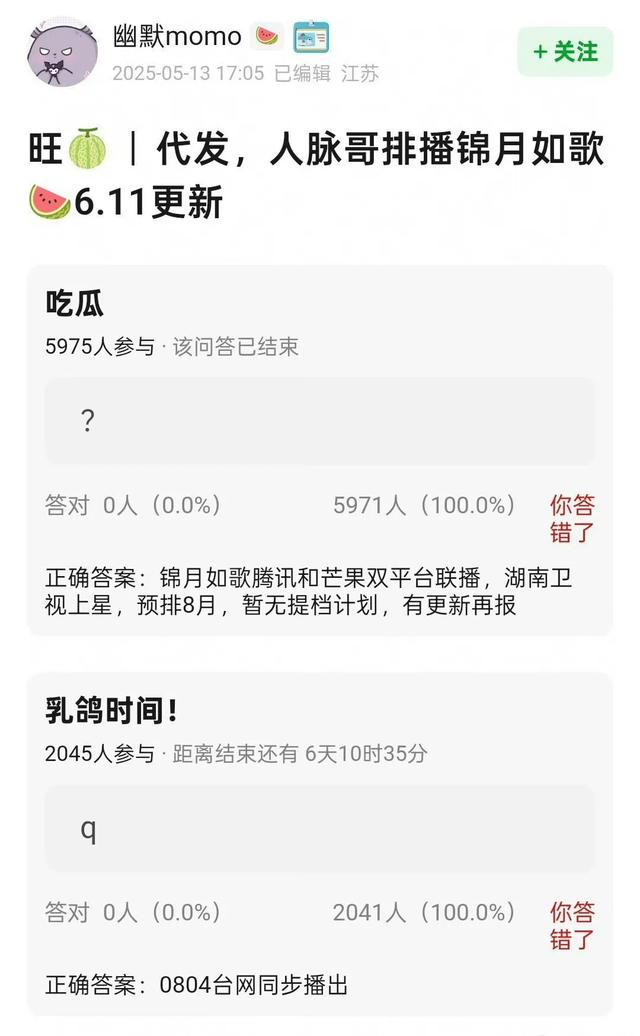Open the 吃瓜 quiz card

coord(320,451)
